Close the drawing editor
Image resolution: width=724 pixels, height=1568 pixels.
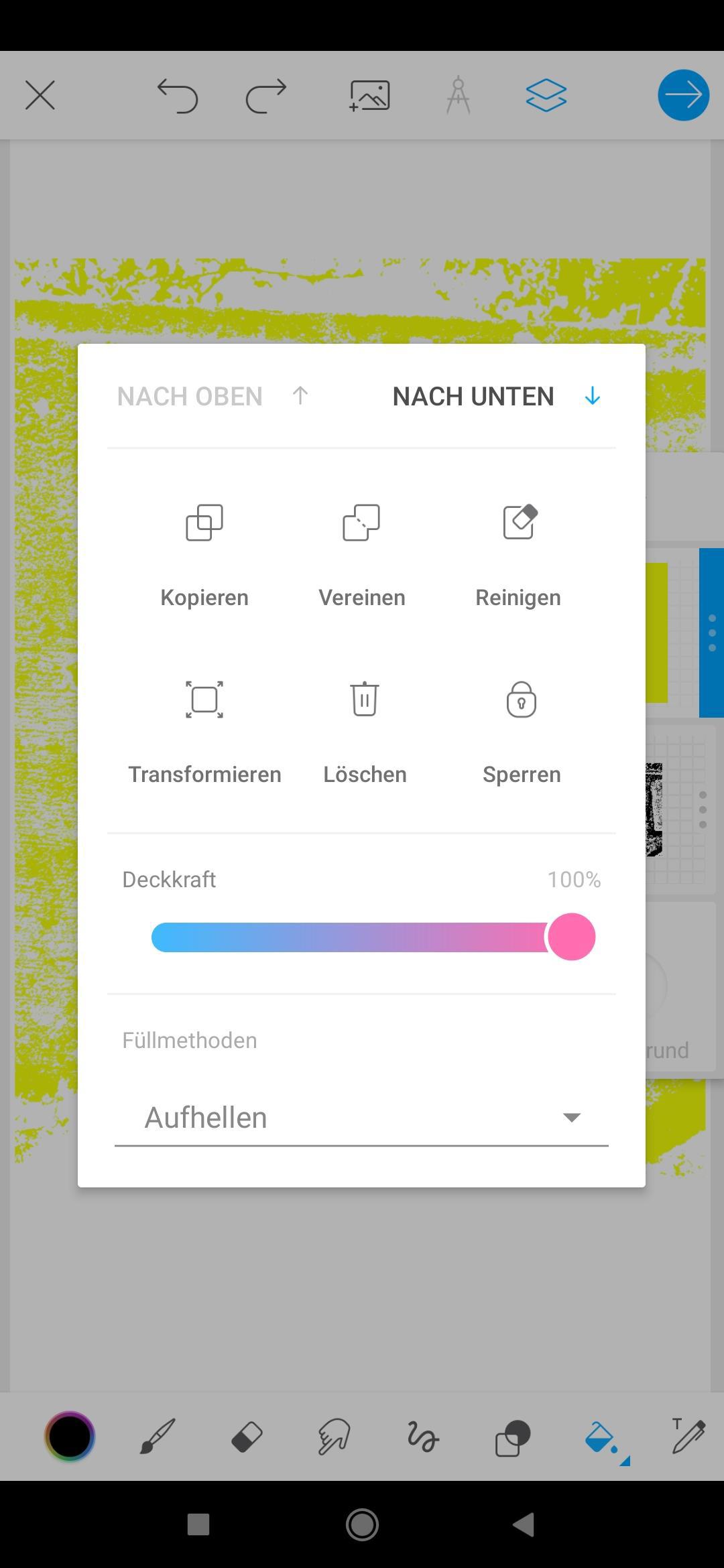coord(40,95)
